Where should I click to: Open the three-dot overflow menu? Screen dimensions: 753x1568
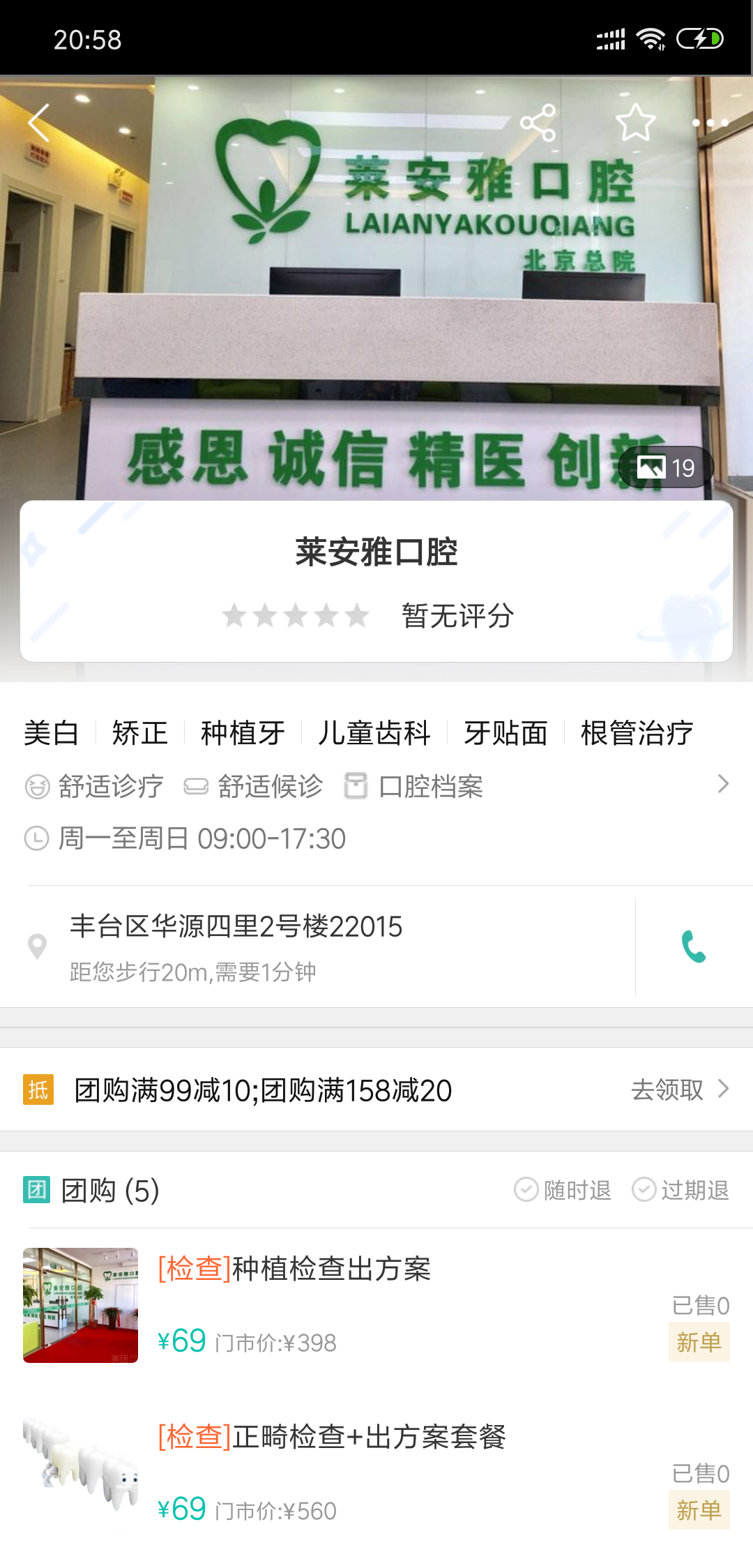(710, 123)
